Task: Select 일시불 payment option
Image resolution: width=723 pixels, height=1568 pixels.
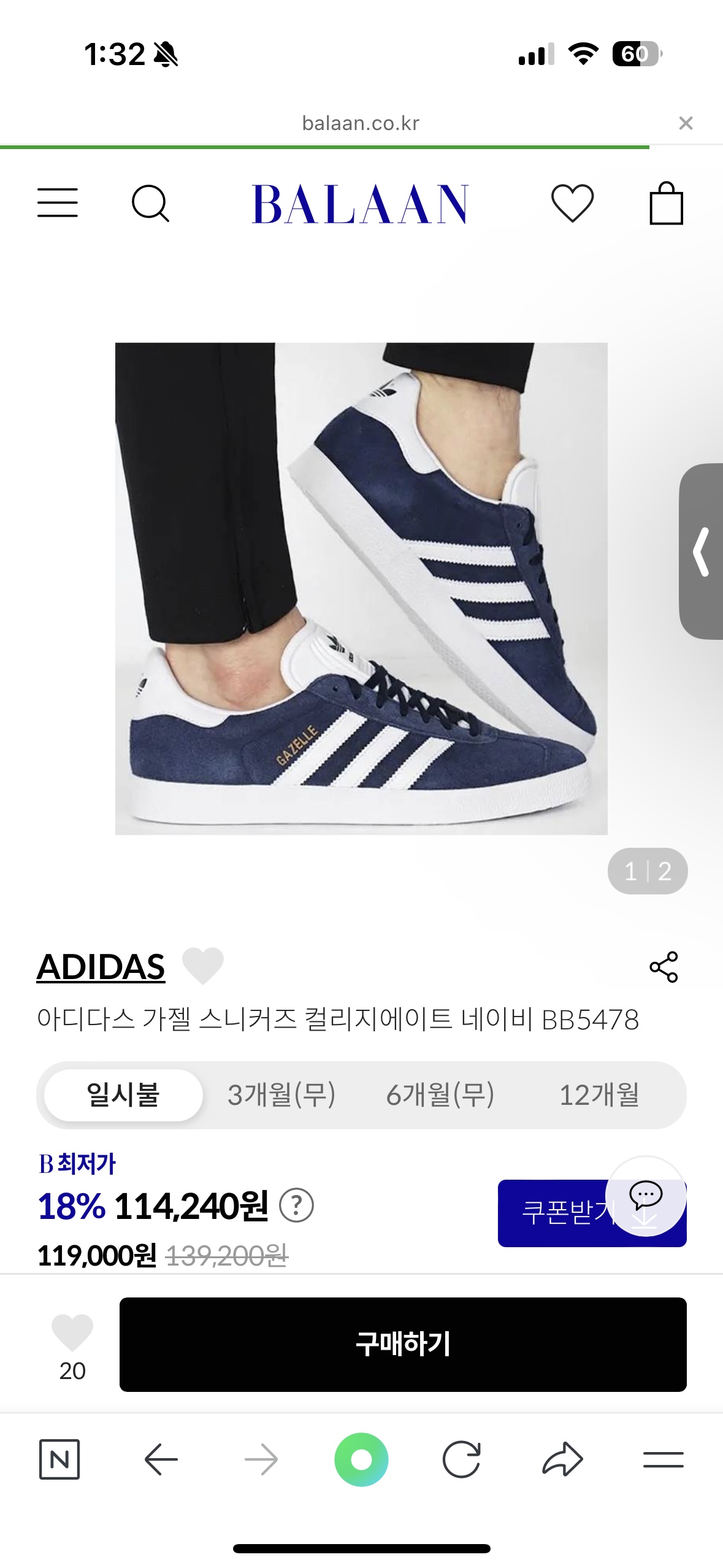Action: coord(123,1095)
